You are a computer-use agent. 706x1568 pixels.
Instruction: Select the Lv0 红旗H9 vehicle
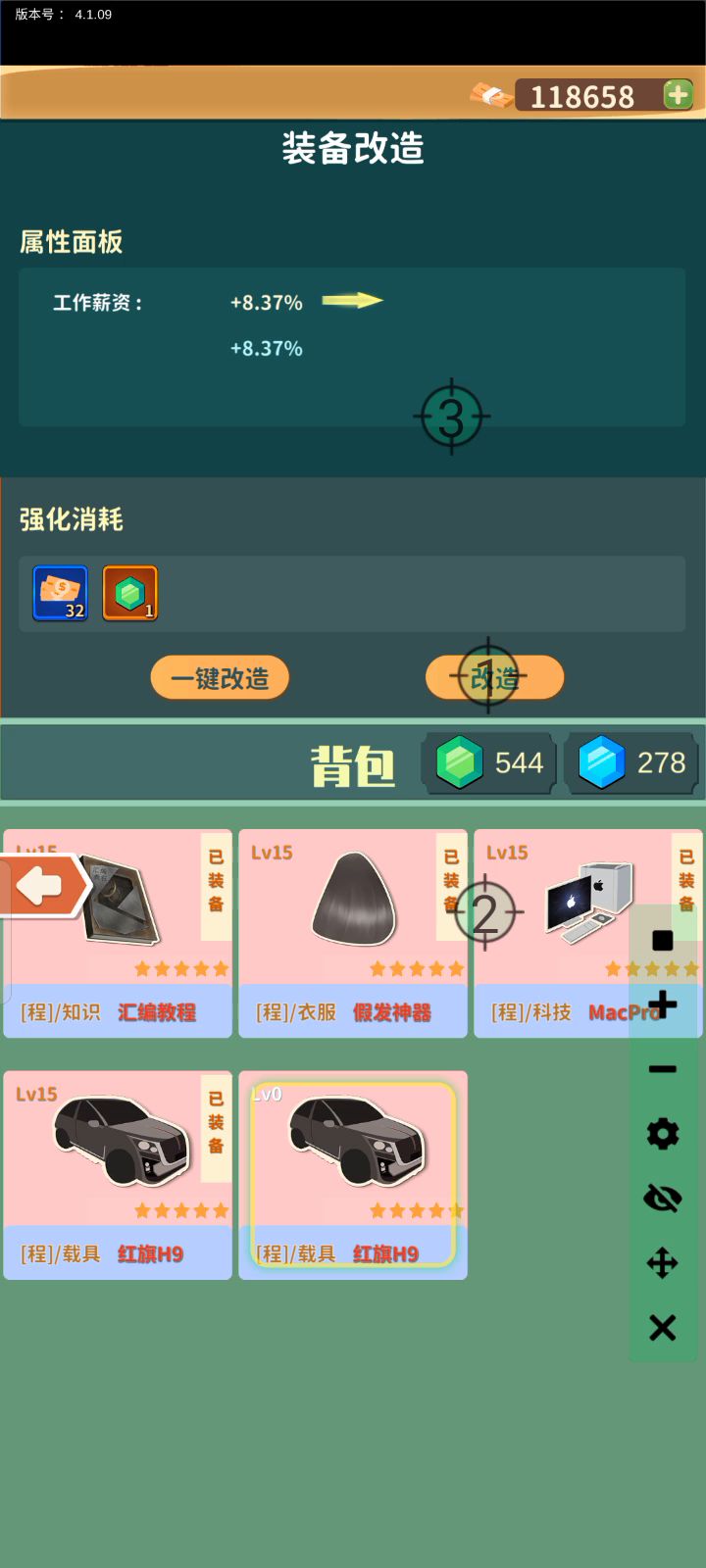tap(353, 1174)
